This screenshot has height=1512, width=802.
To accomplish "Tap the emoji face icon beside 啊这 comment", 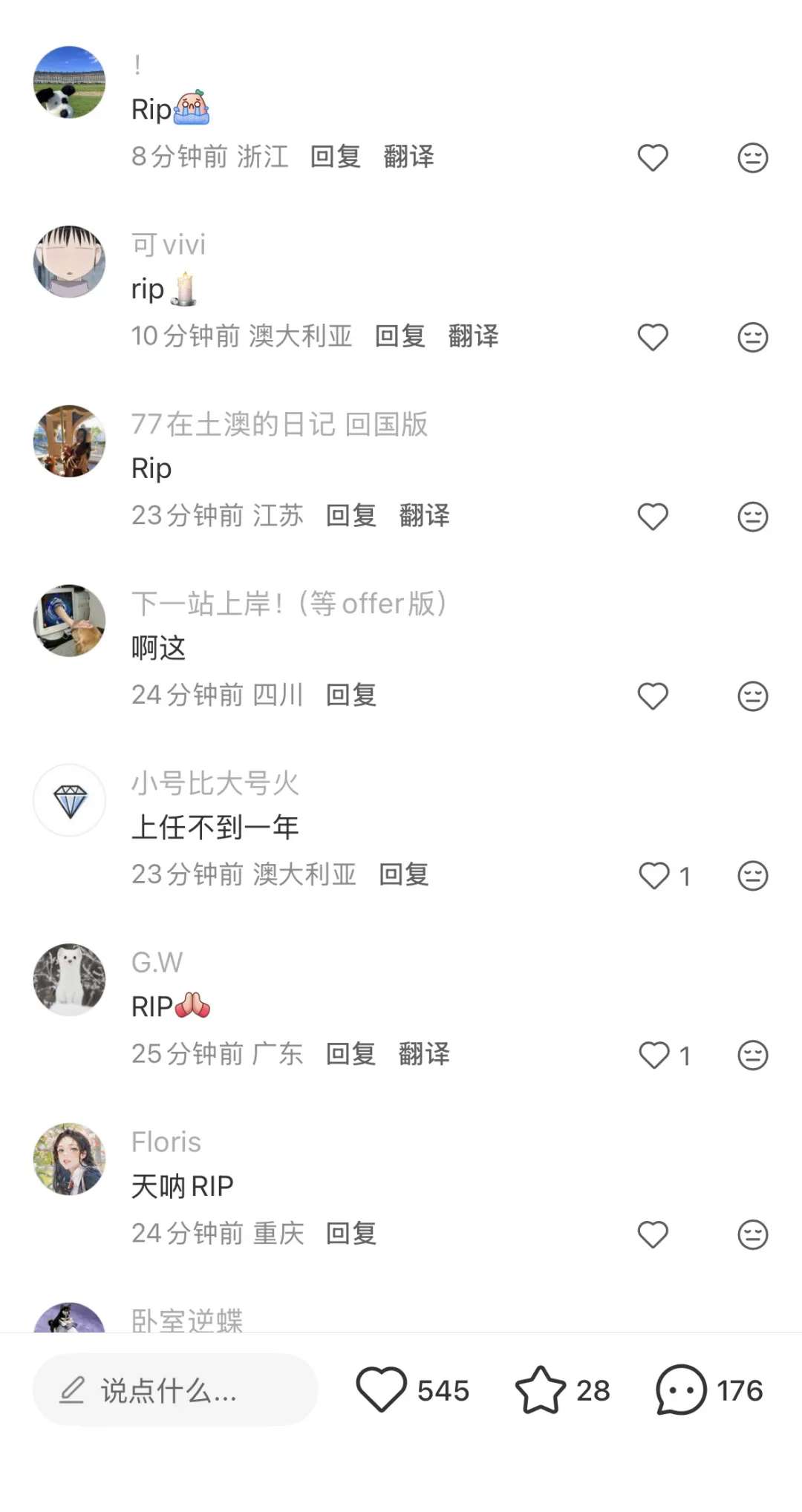I will 752,696.
